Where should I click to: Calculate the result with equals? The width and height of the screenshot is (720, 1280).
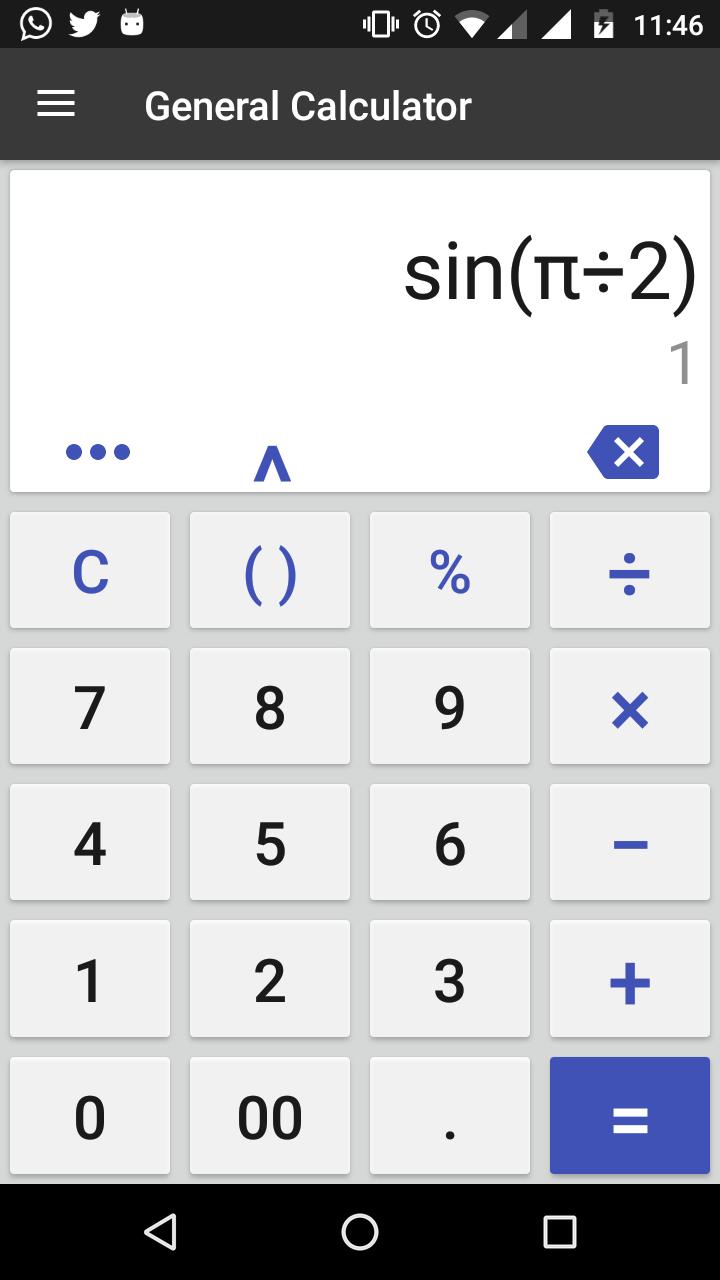(630, 1115)
